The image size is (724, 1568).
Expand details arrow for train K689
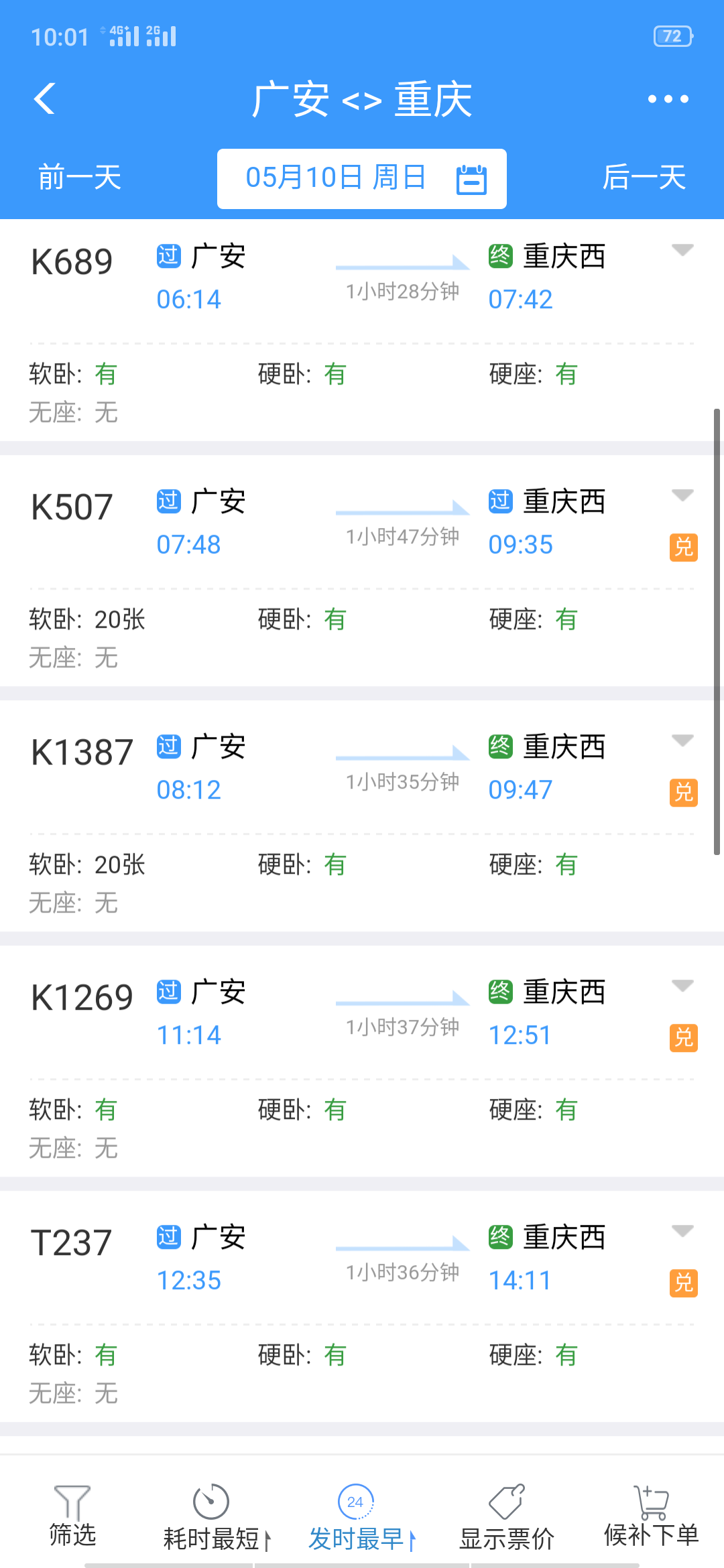click(682, 250)
